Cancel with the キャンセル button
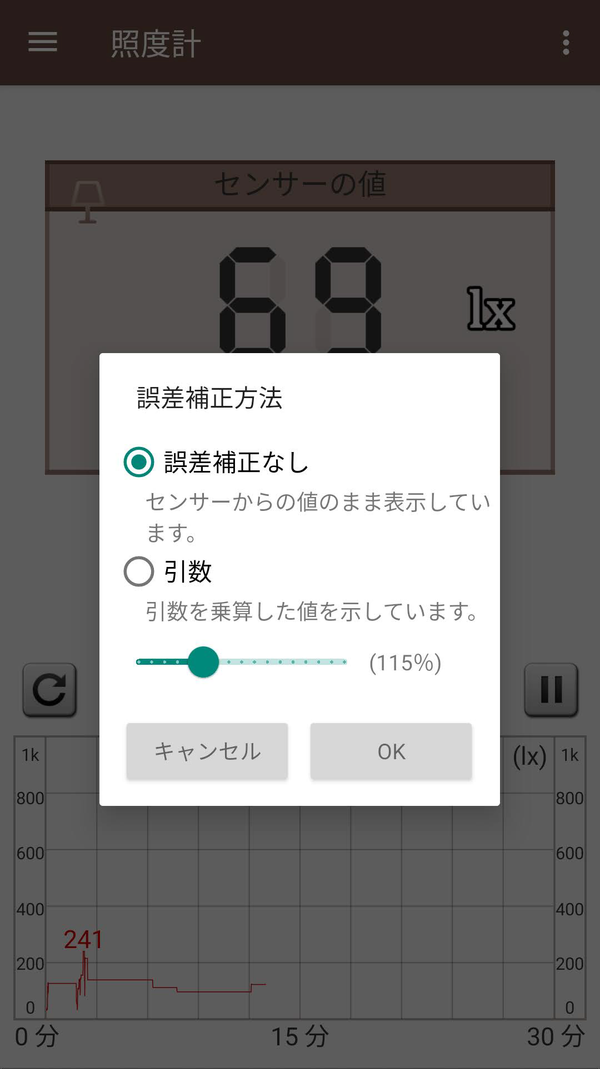This screenshot has width=600, height=1069. tap(207, 751)
